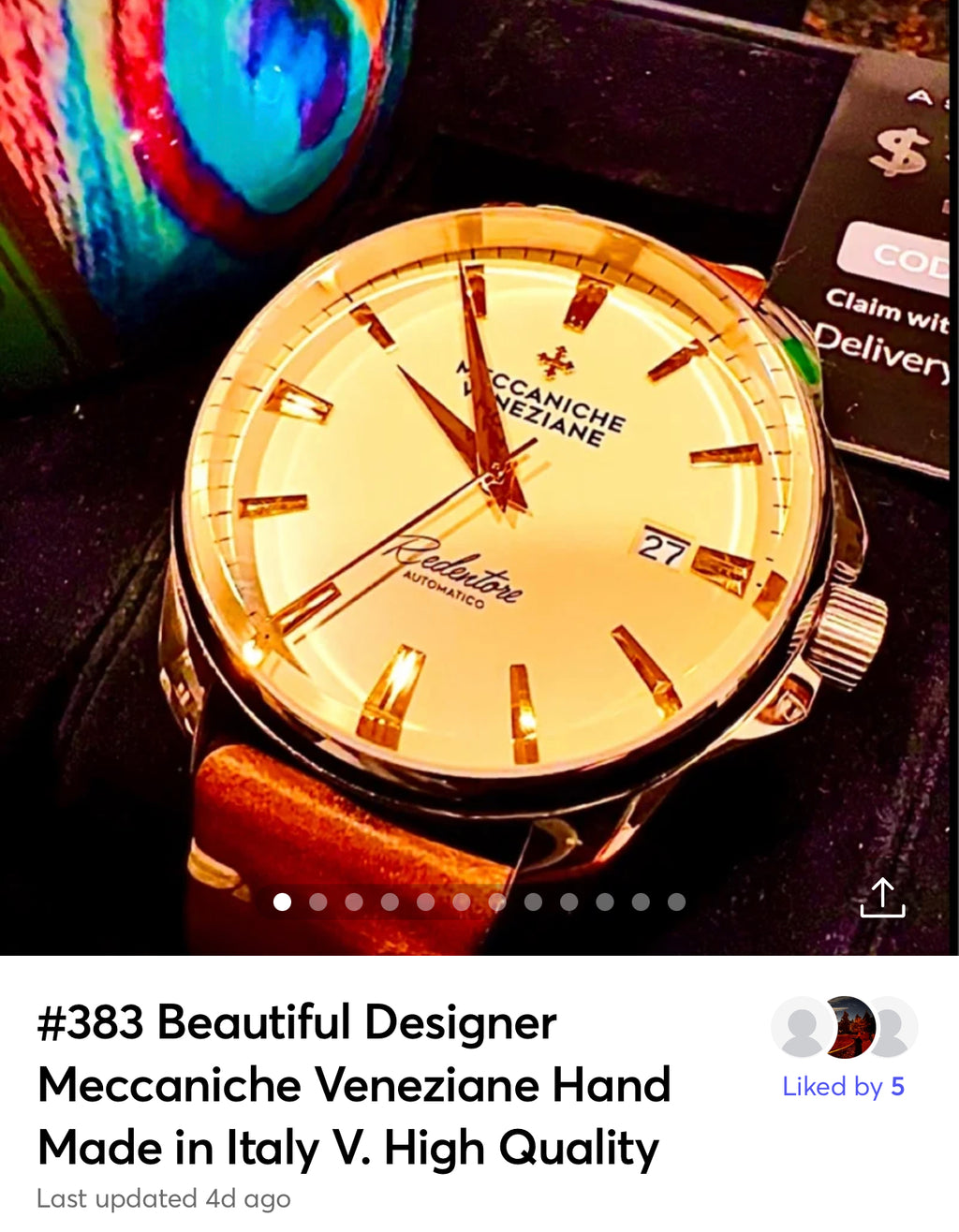Jump to the second photo indicator dot
Screen dimensions: 959x1232
click(318, 902)
